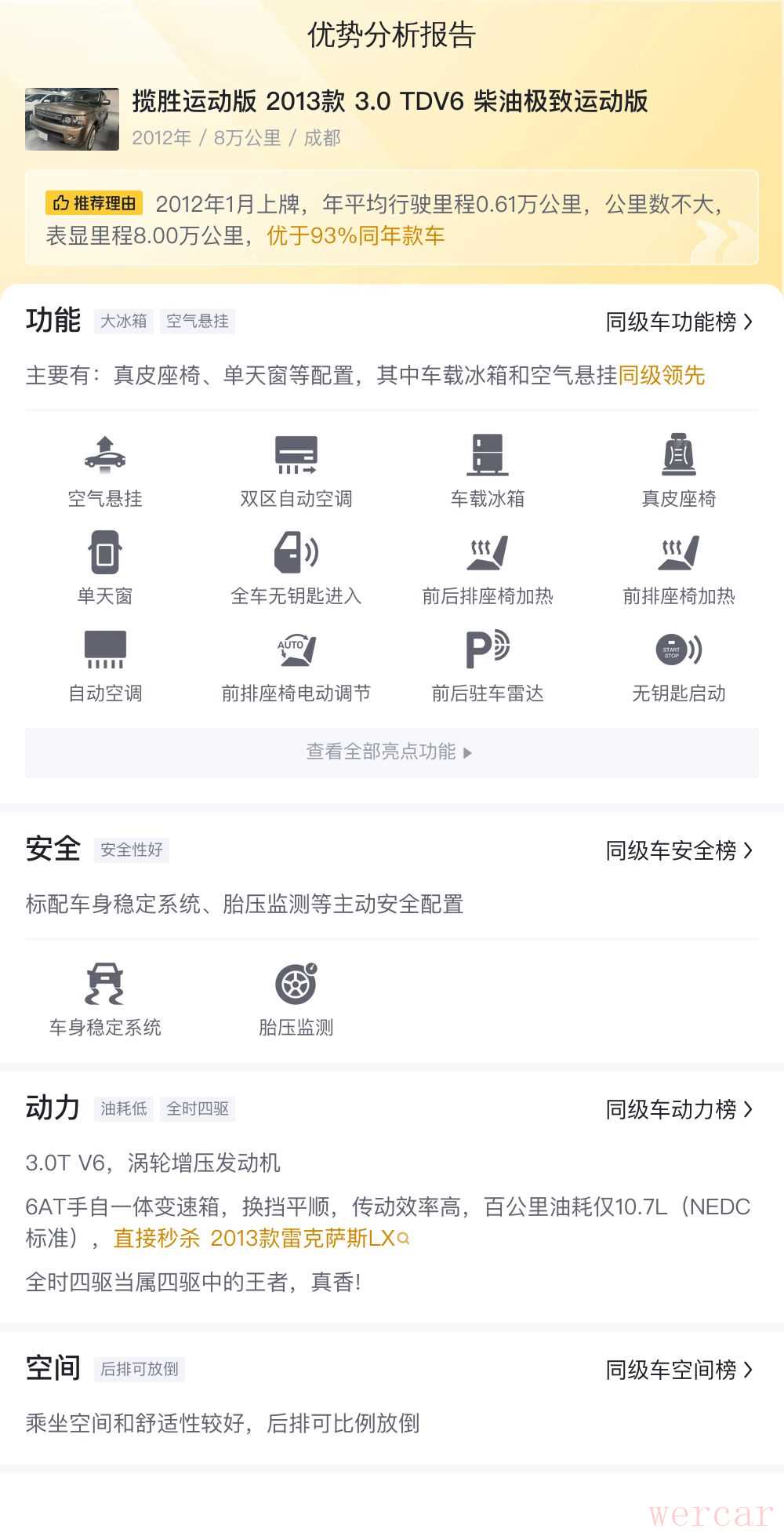Image resolution: width=784 pixels, height=1536 pixels.
Task: Open the 揽胜运动版 car thumbnail
Action: coord(72,119)
